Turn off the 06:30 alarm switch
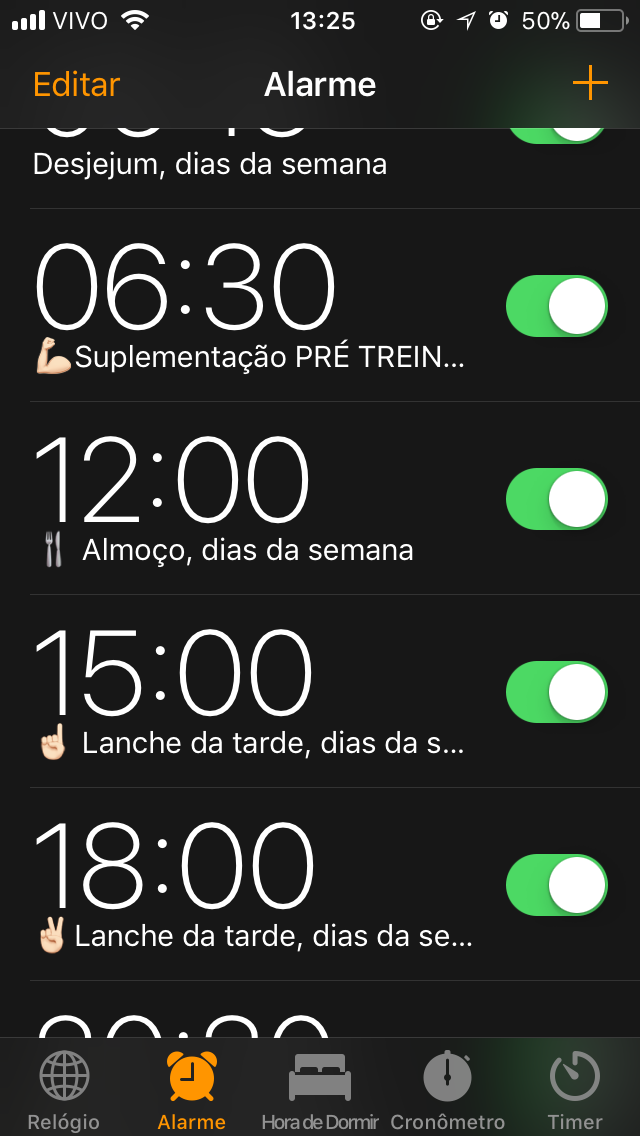The width and height of the screenshot is (640, 1136). [557, 306]
